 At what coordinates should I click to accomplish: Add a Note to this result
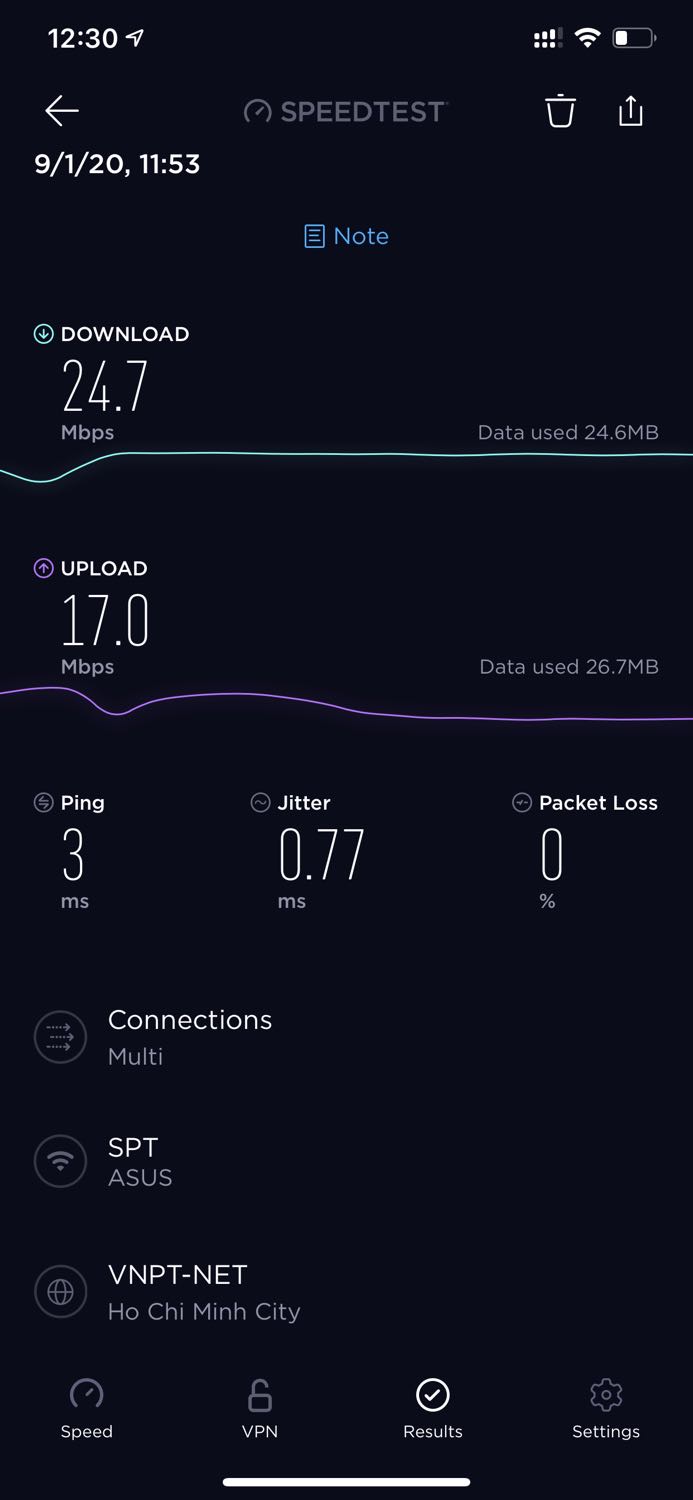click(346, 236)
